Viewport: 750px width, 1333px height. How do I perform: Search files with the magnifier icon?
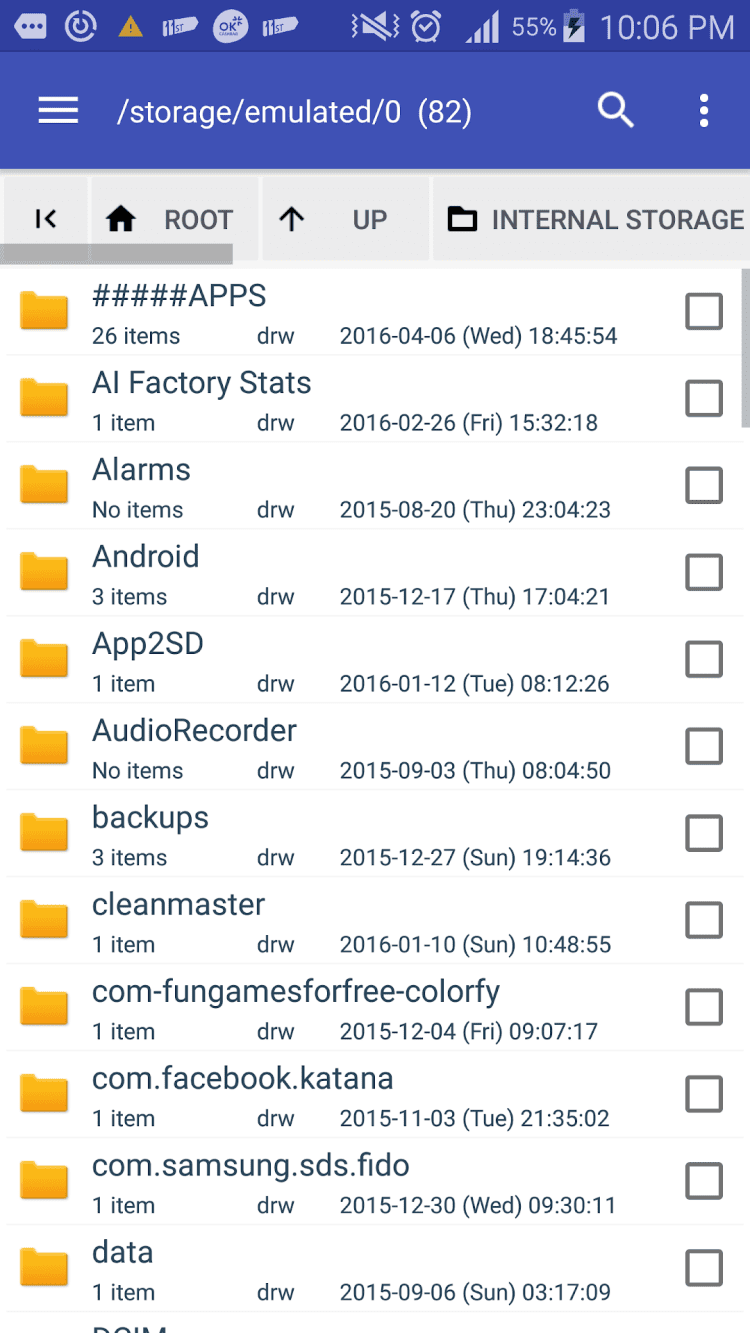point(615,110)
